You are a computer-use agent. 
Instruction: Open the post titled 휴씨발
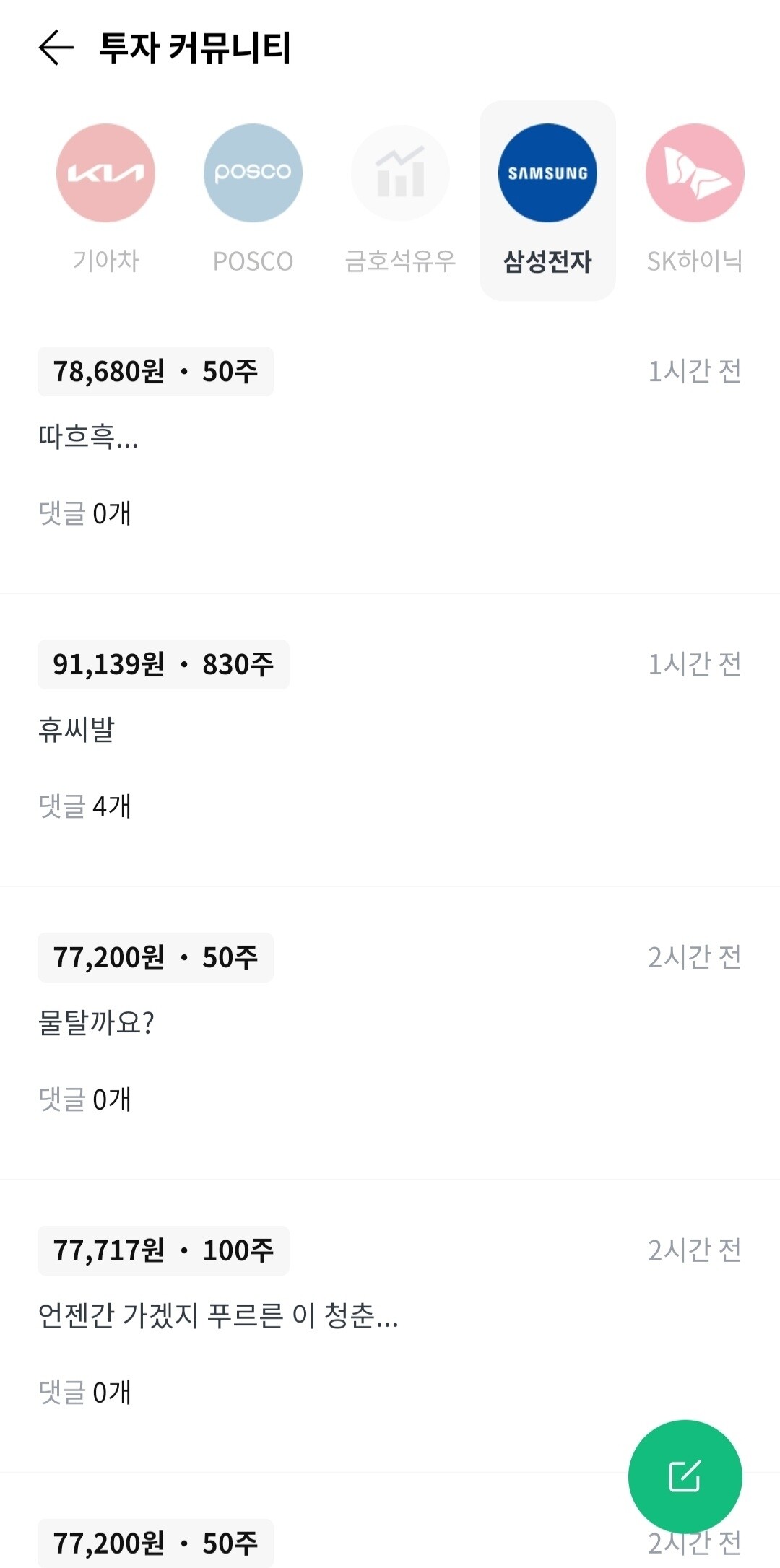[74, 731]
